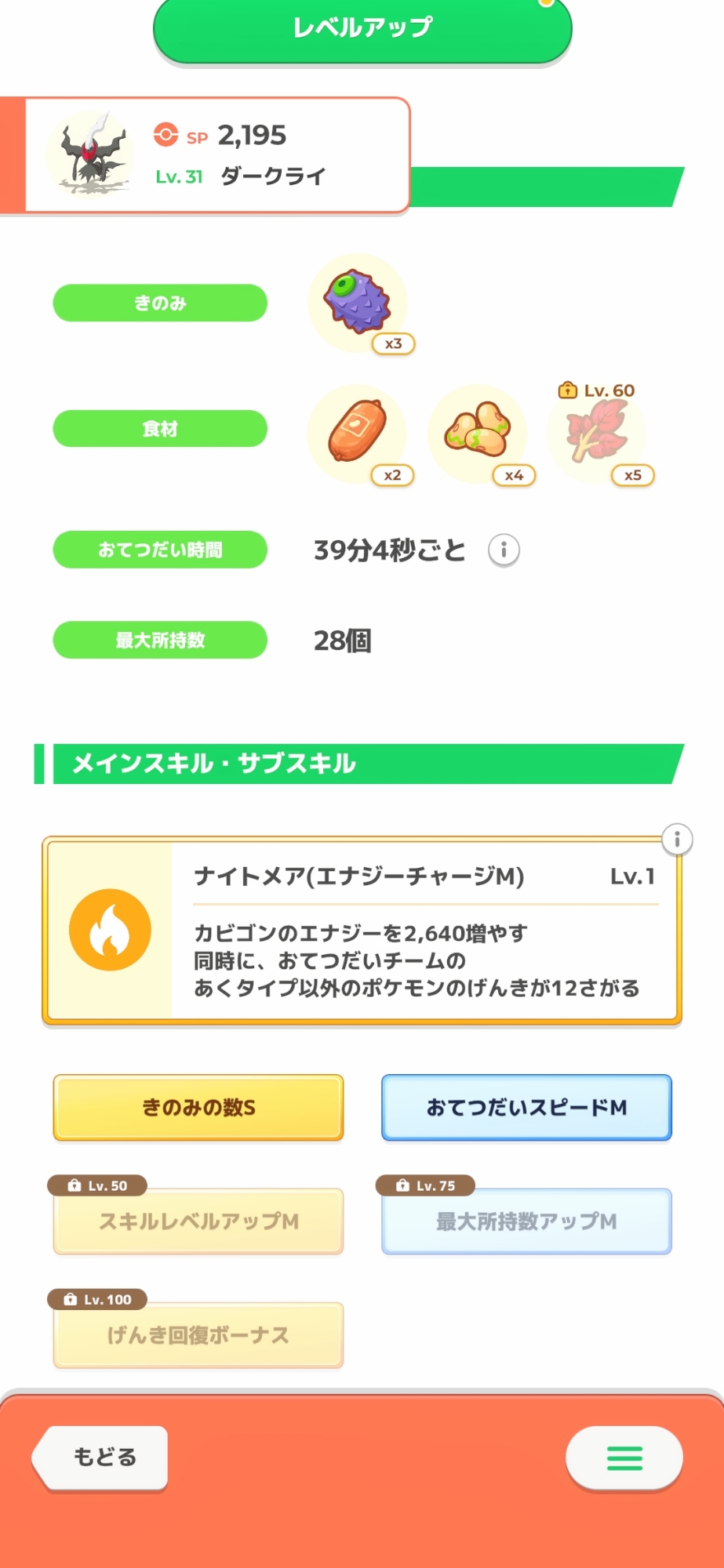The height and width of the screenshot is (1568, 724).
Task: View locked スキルレベルアップM sub skill
Action: point(198,1221)
